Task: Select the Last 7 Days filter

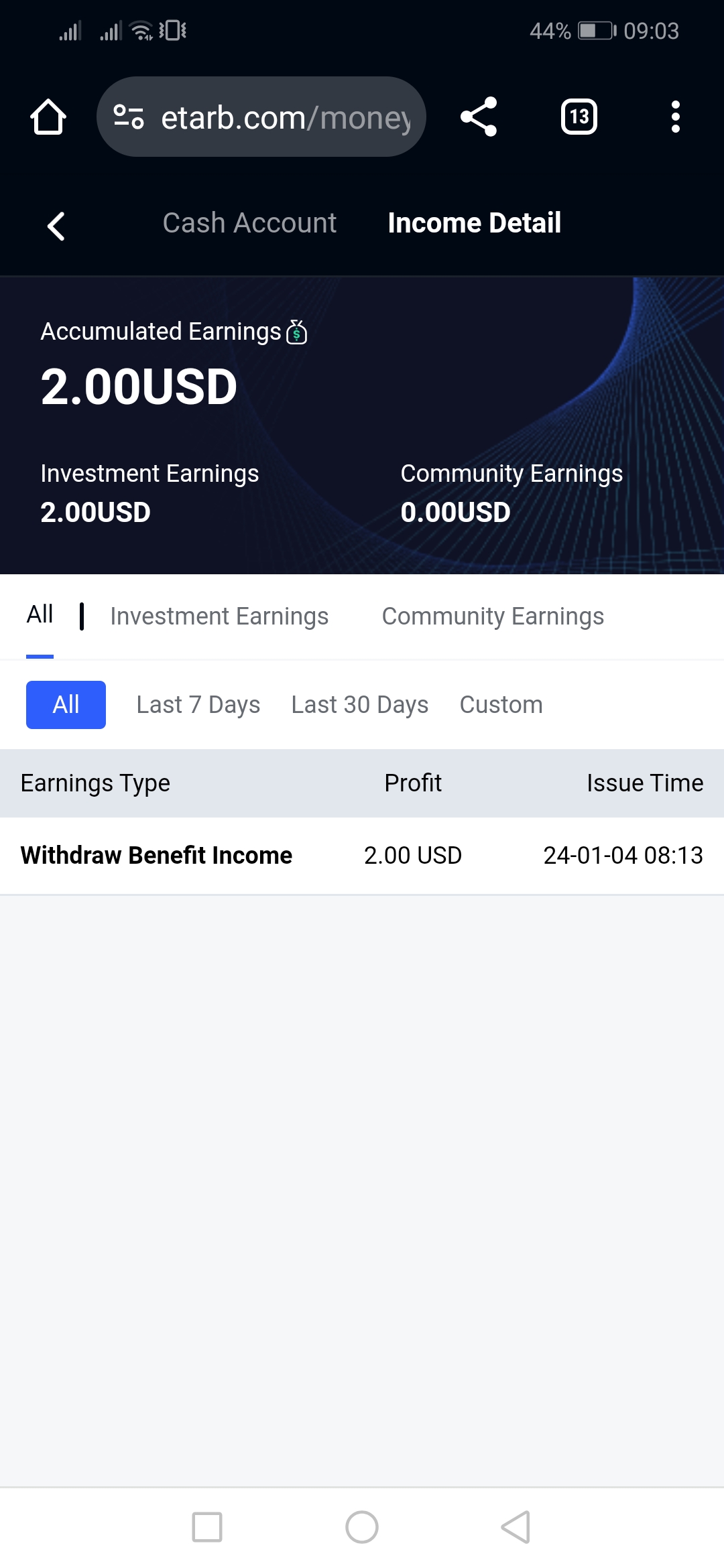Action: pos(198,704)
